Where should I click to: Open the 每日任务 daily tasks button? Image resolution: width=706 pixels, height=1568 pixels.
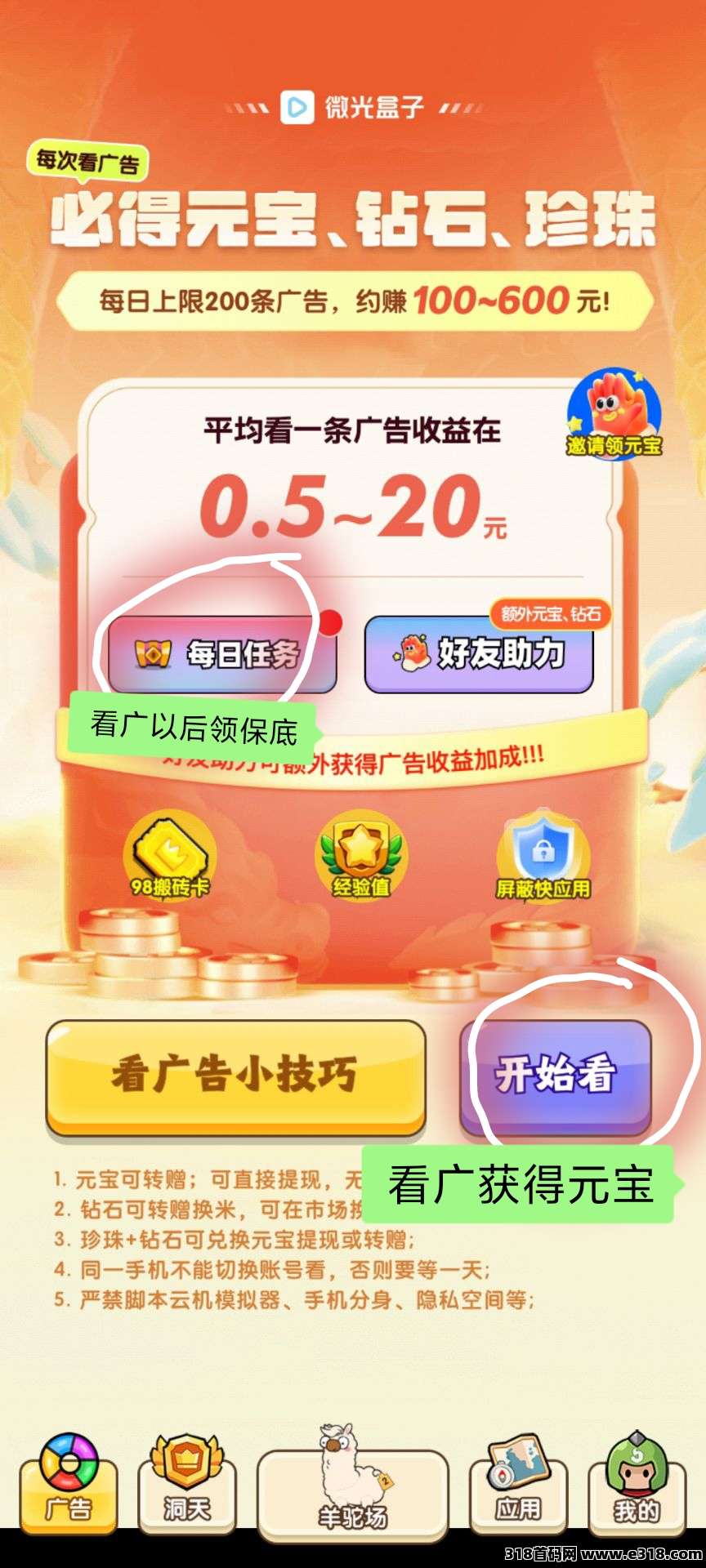(221, 654)
